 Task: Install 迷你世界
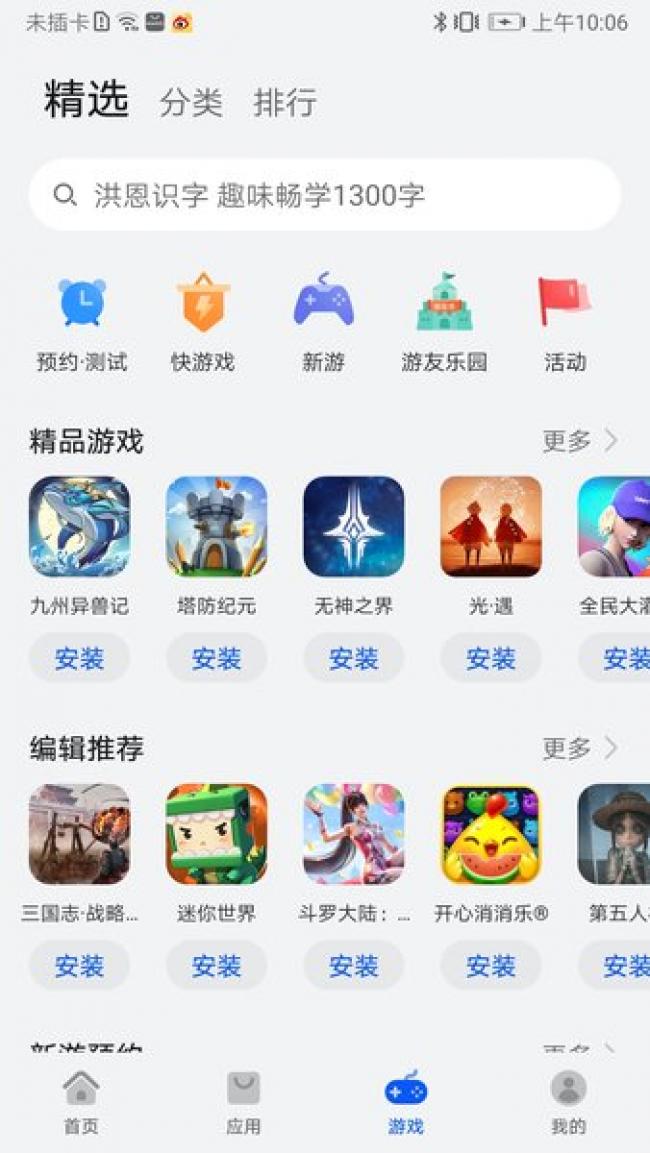pos(216,966)
